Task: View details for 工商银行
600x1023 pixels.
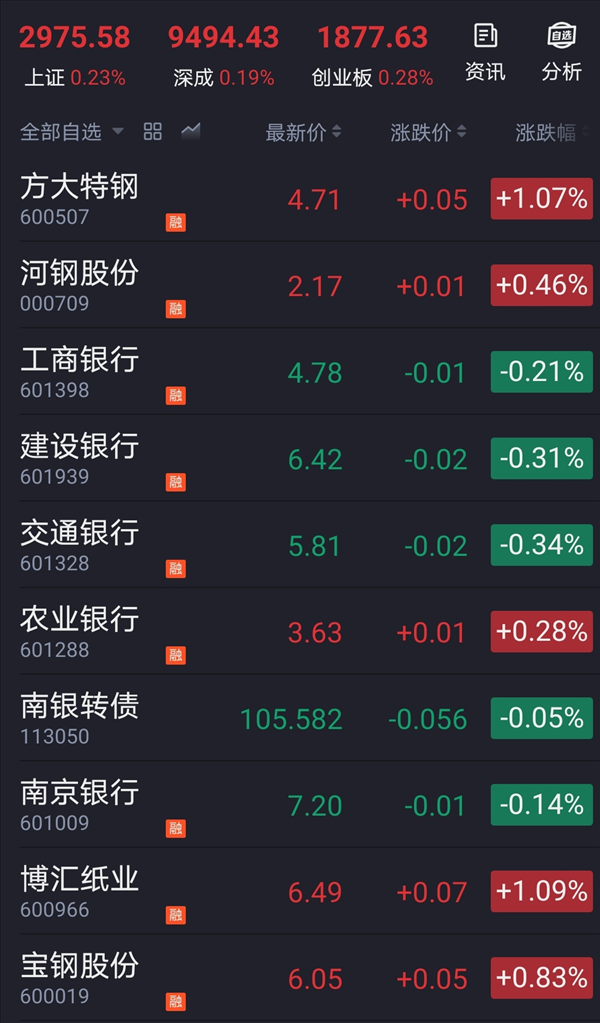Action: [300, 372]
